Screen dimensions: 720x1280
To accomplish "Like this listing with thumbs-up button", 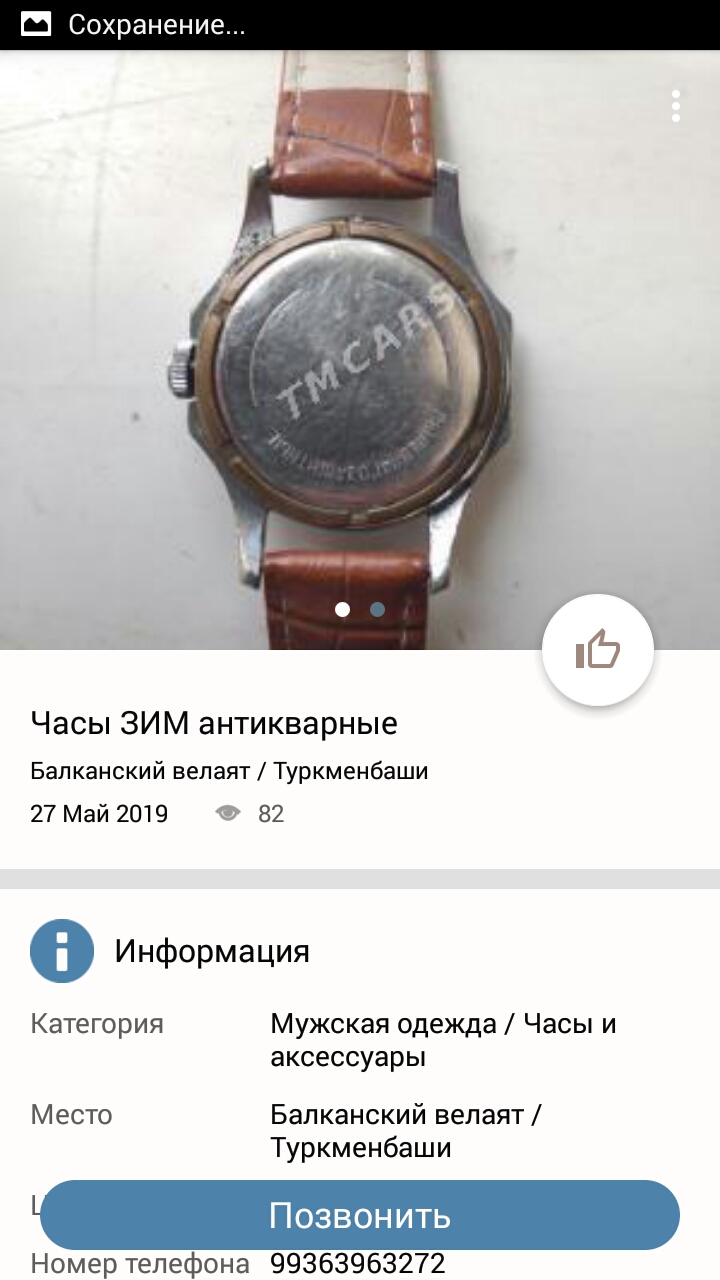I will tap(598, 650).
